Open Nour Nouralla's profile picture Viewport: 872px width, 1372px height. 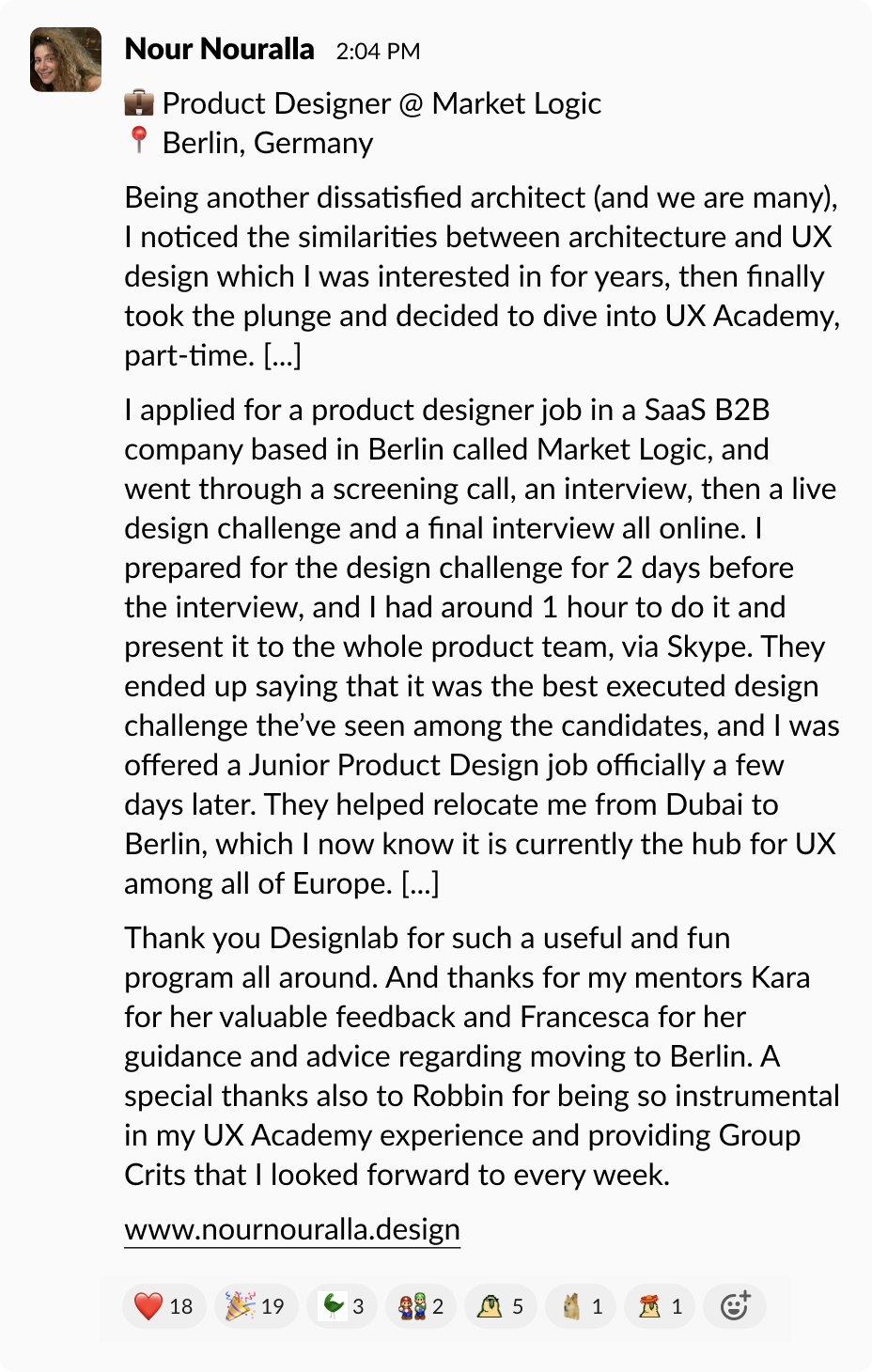pos(66,60)
